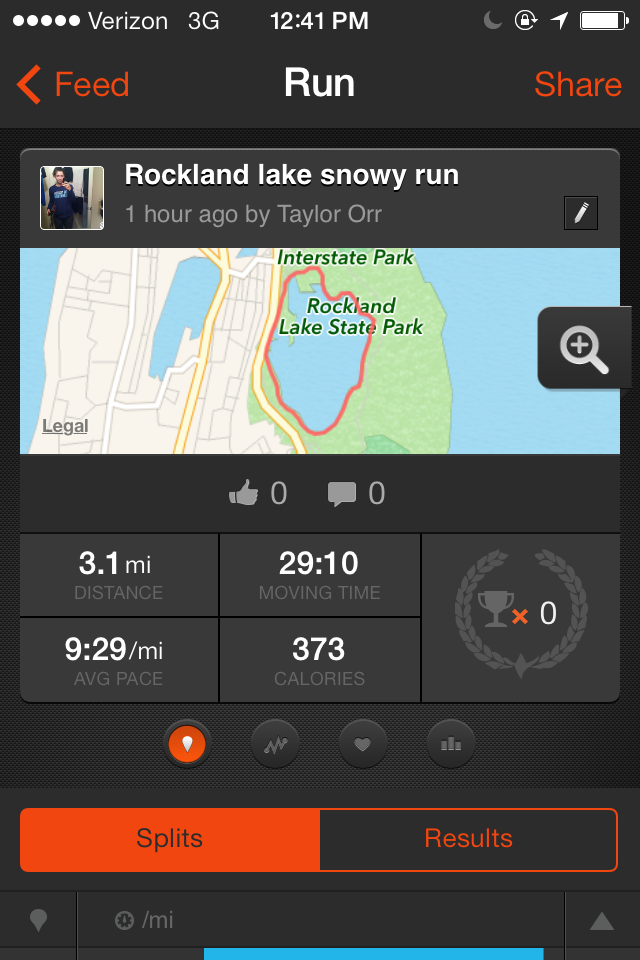
Task: Select the map pin view icon
Action: tap(188, 743)
